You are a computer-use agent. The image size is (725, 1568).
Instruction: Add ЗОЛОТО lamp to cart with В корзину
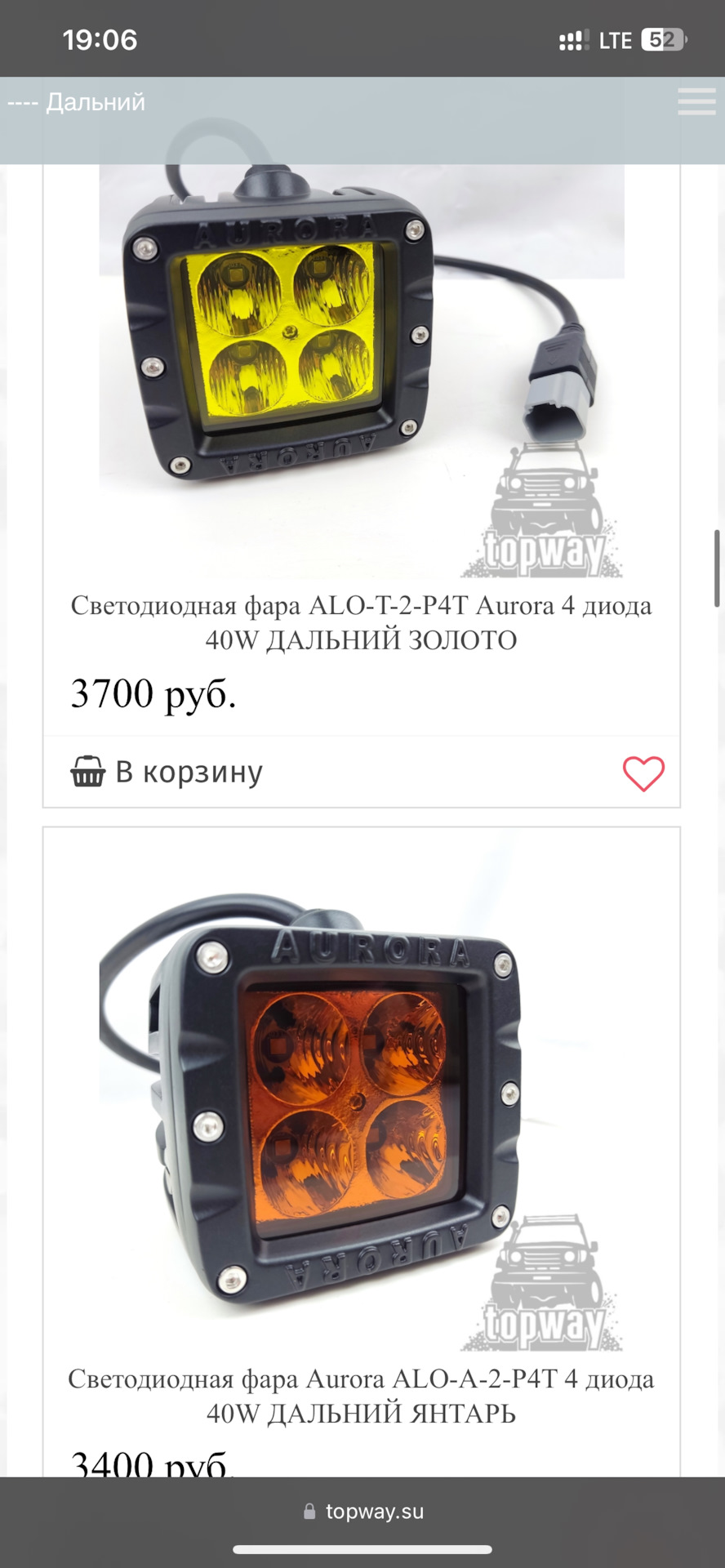pos(167,772)
